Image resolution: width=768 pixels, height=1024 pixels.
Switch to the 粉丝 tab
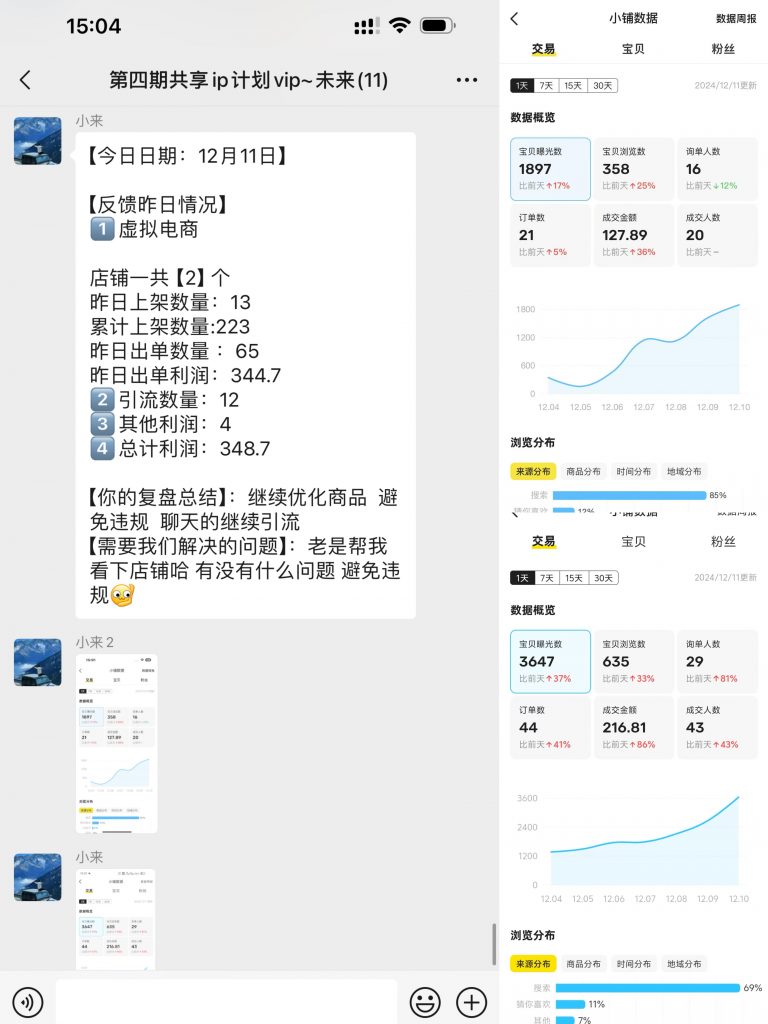pos(721,47)
